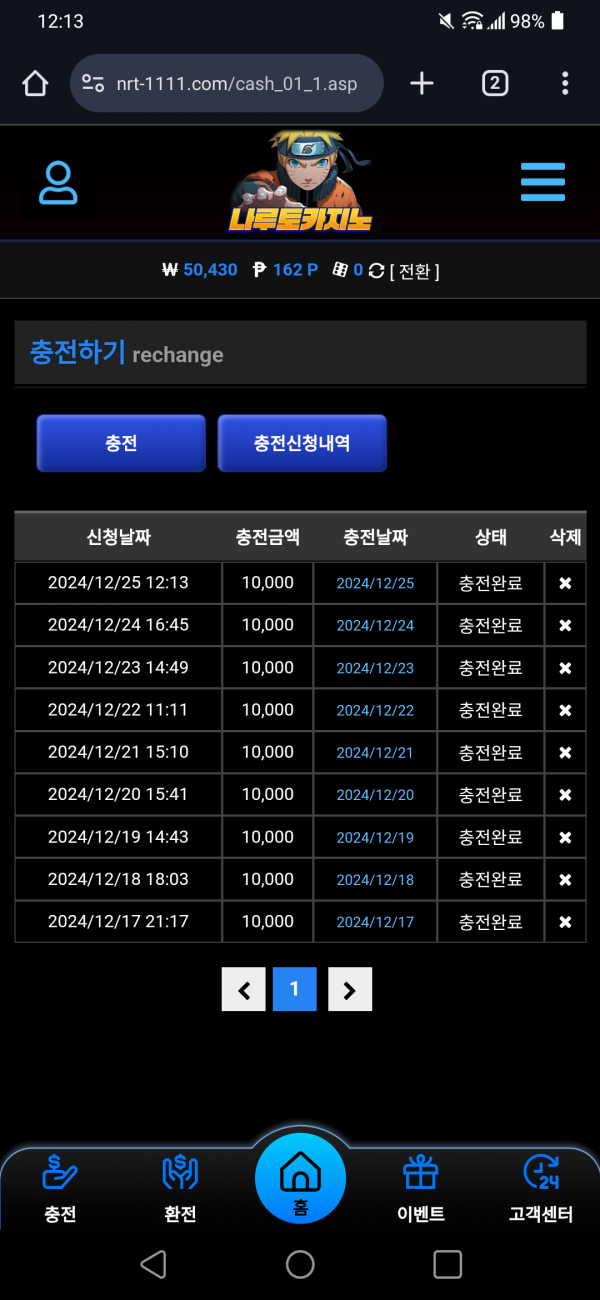Delete the 2024/12/25 12:13 record

tap(565, 583)
